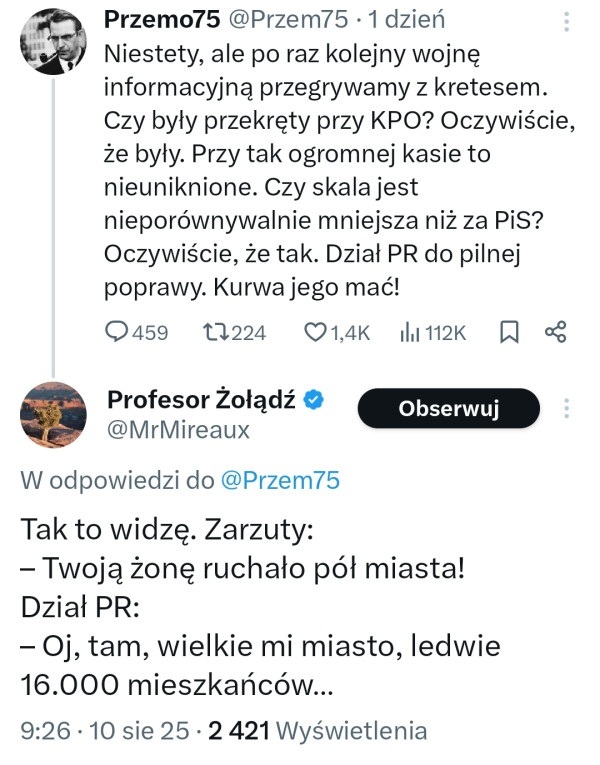600x765 pixels.
Task: Open the overflow menu on Przemo75's post
Action: coord(569,21)
